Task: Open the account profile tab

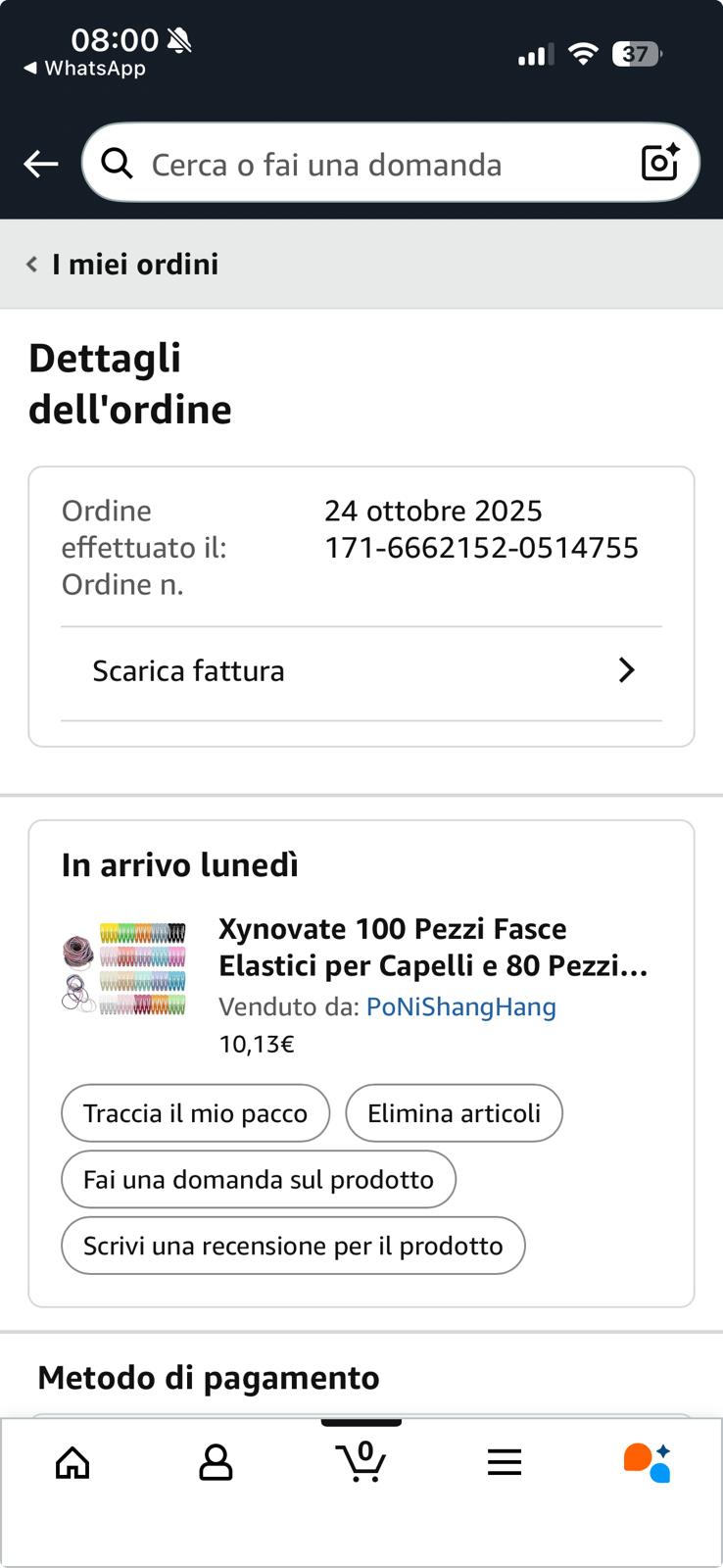Action: coord(216,1463)
